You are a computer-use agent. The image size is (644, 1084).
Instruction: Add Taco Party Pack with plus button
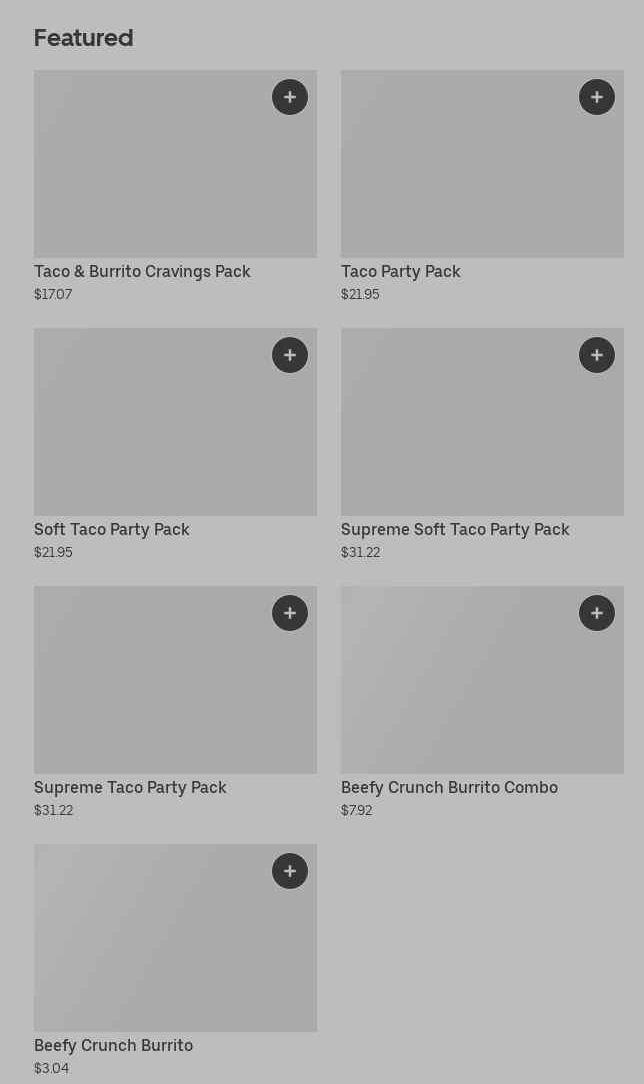pos(597,97)
